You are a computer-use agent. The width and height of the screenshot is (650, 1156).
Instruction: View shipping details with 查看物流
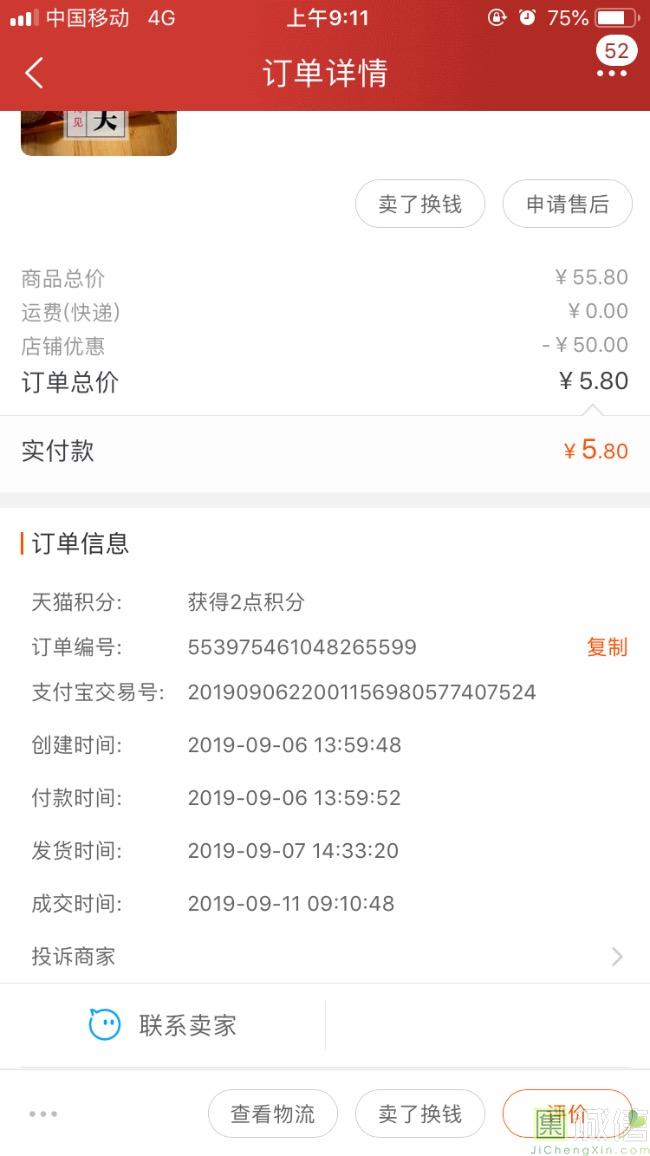(272, 1113)
